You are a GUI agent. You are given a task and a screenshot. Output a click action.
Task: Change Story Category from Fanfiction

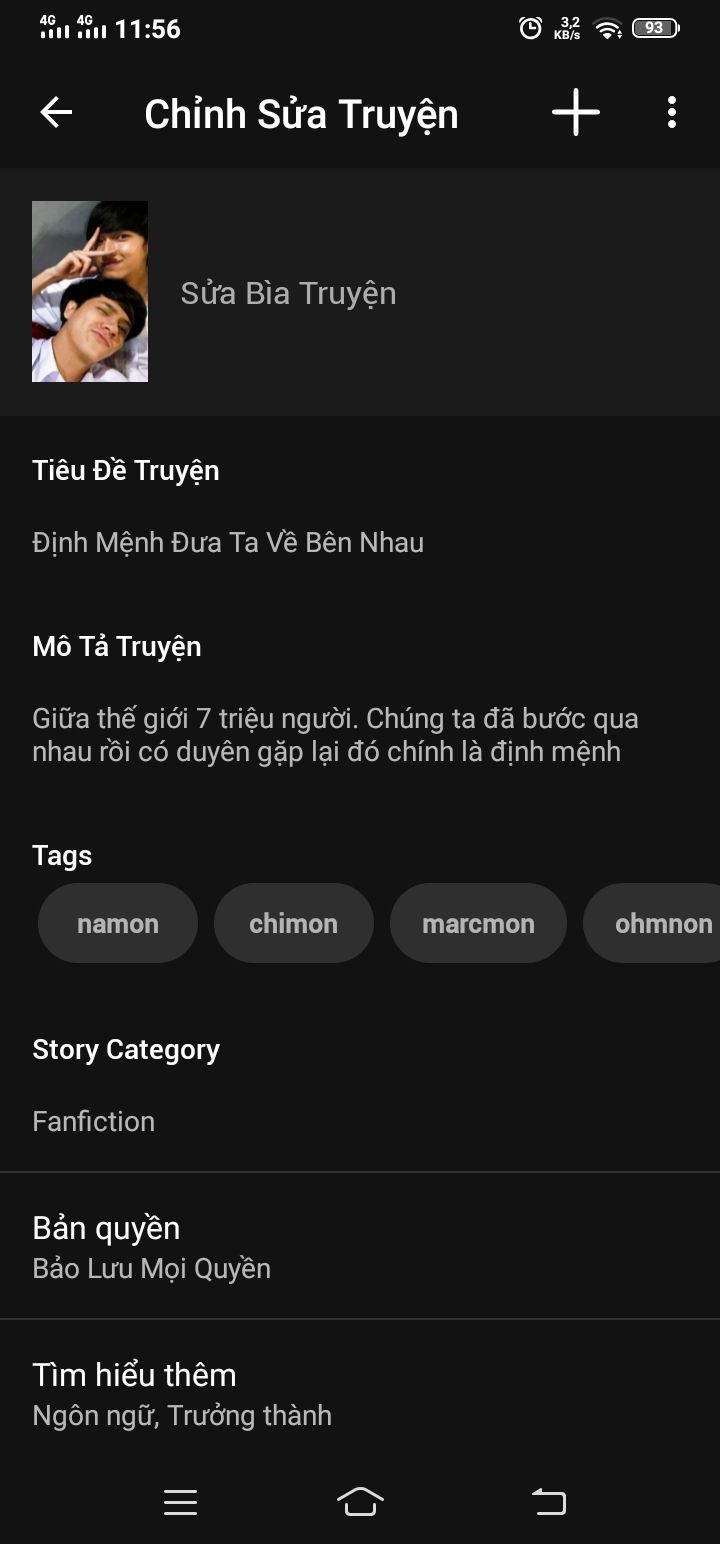[94, 1121]
